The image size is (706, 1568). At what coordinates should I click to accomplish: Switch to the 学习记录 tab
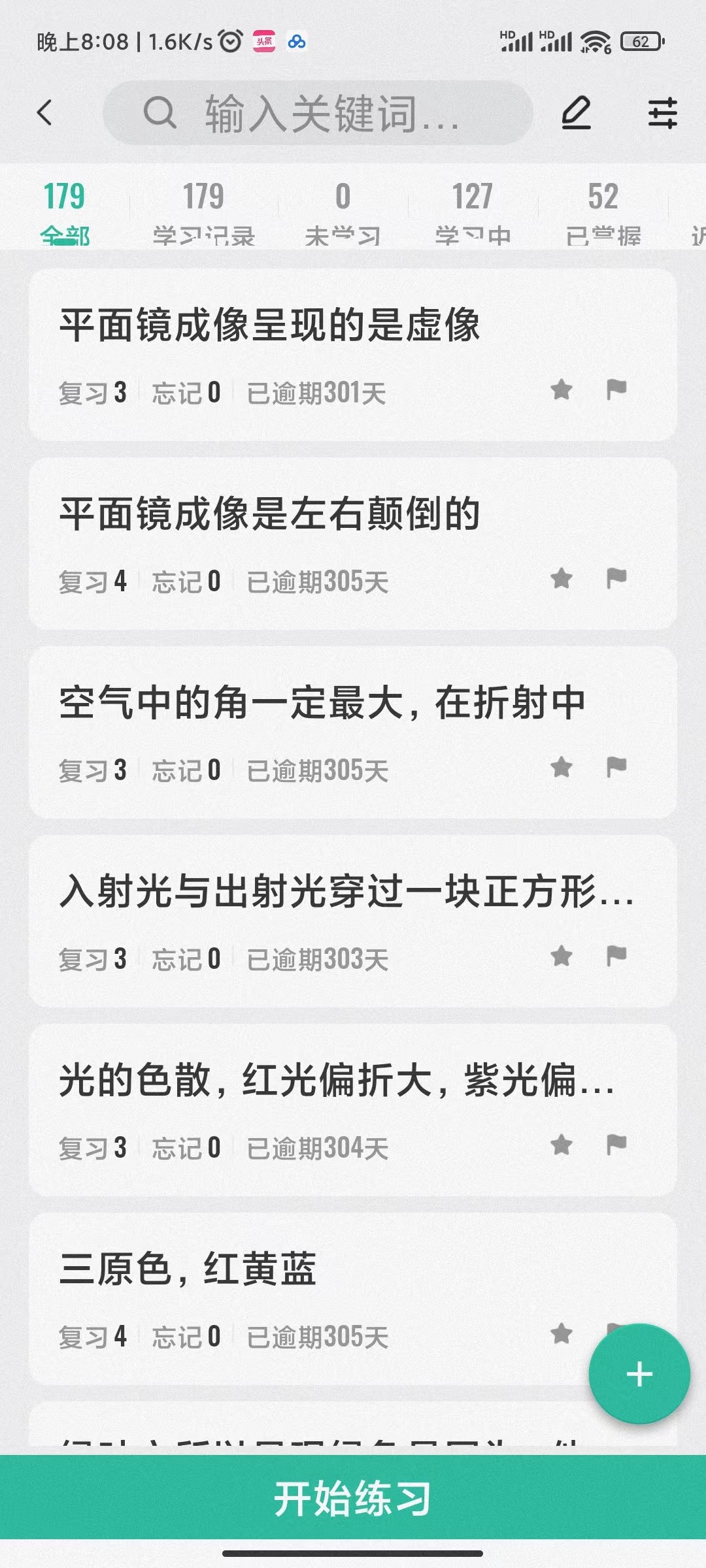pyautogui.click(x=203, y=213)
